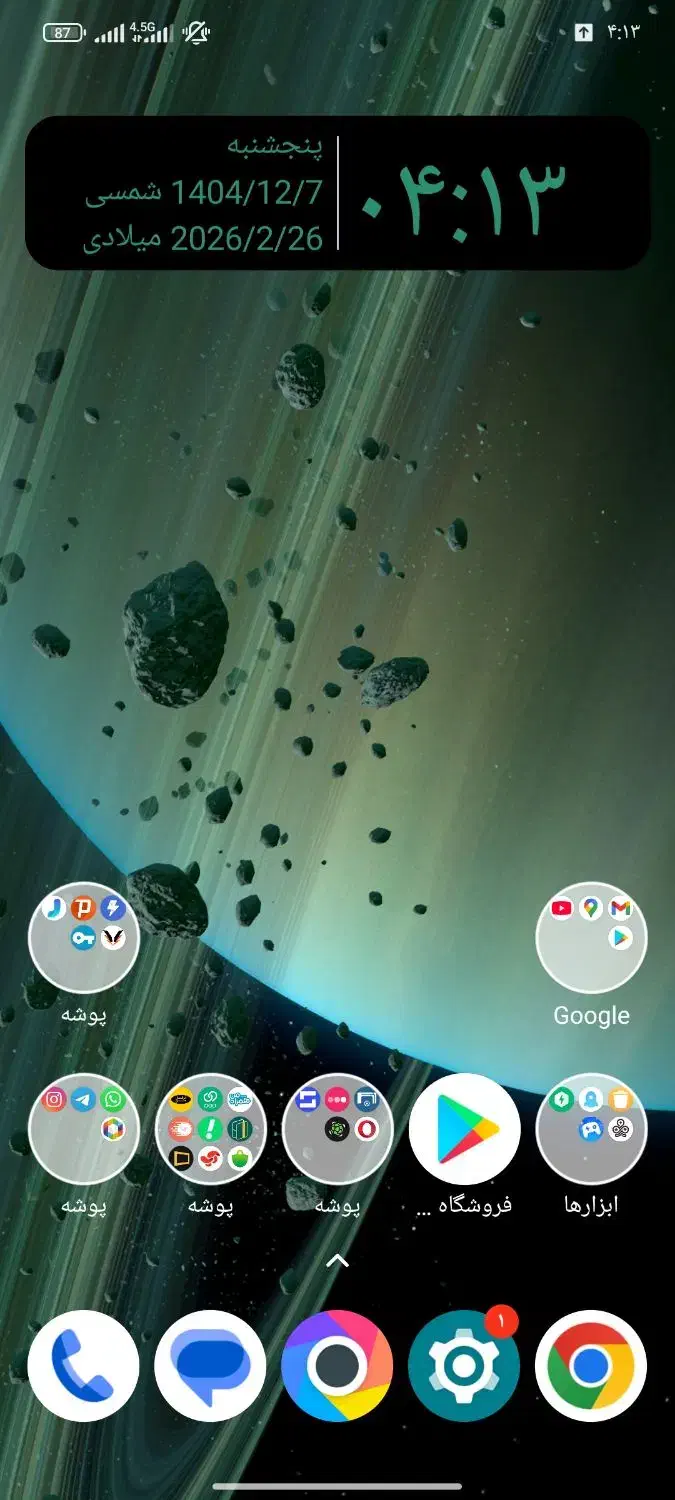Expand the app drawer arrow

[x=337, y=1261]
